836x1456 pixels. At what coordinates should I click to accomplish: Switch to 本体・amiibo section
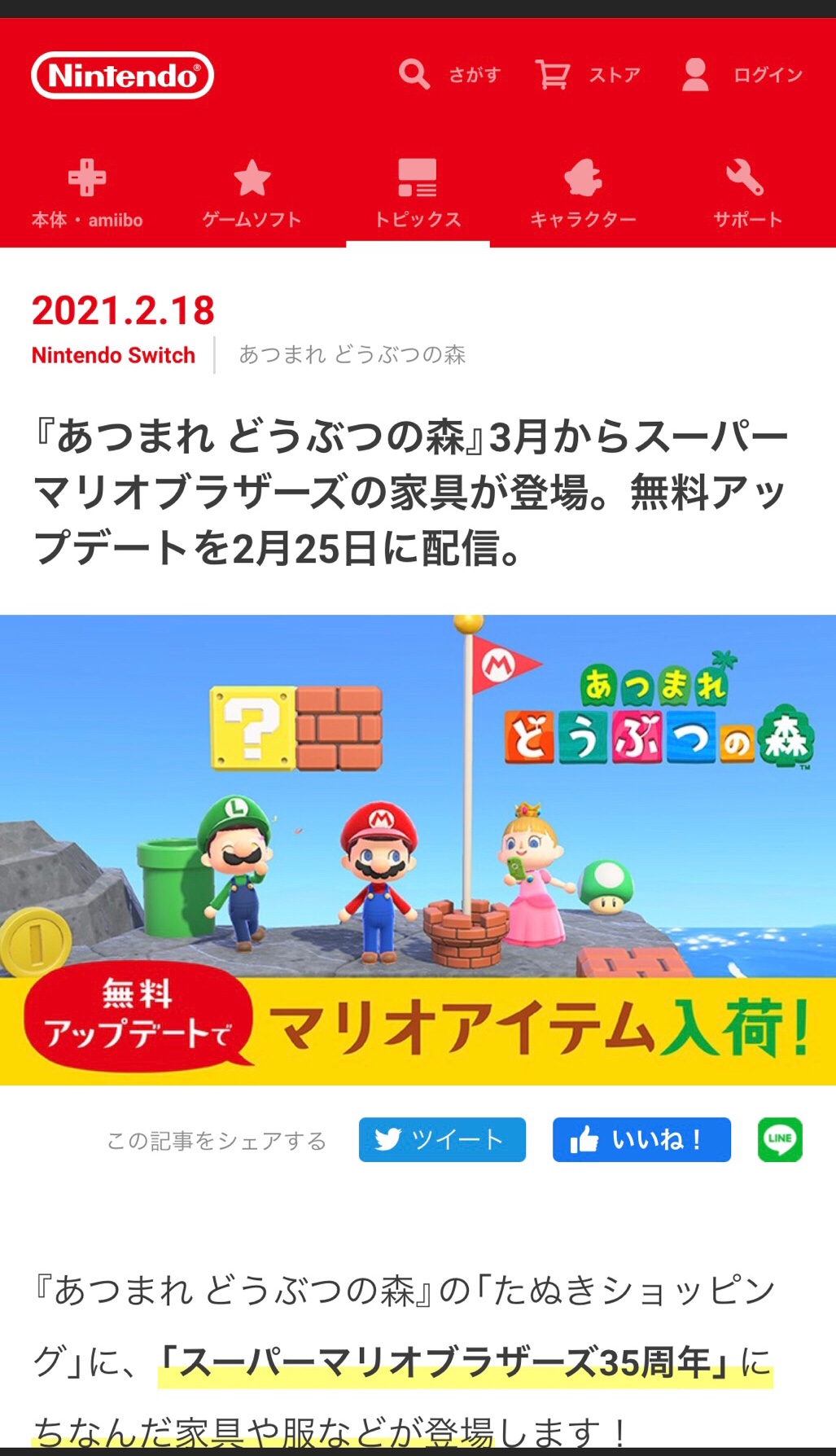tap(87, 195)
